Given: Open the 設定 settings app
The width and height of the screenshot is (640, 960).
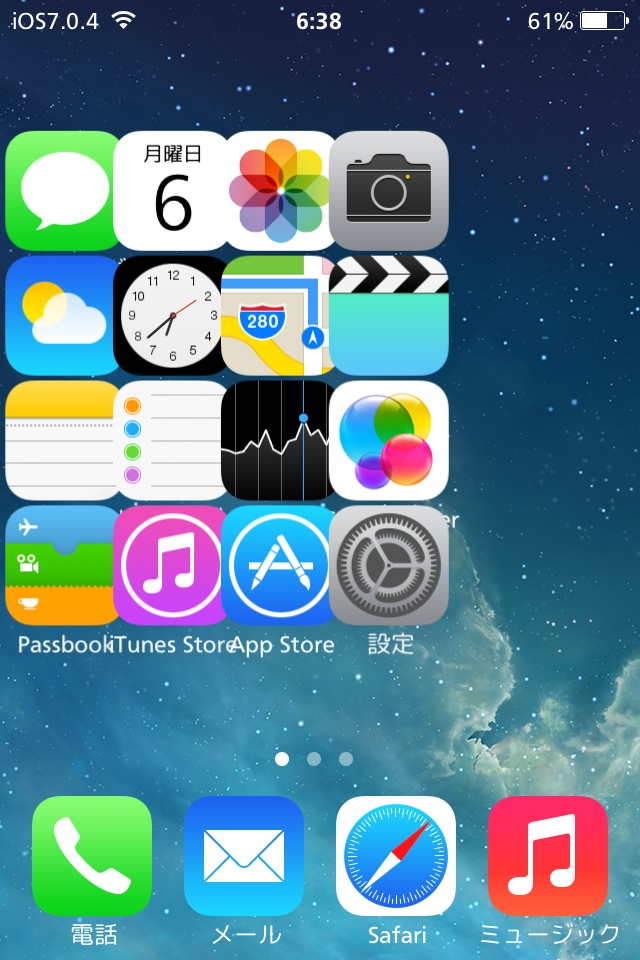Looking at the screenshot, I should pos(389,565).
